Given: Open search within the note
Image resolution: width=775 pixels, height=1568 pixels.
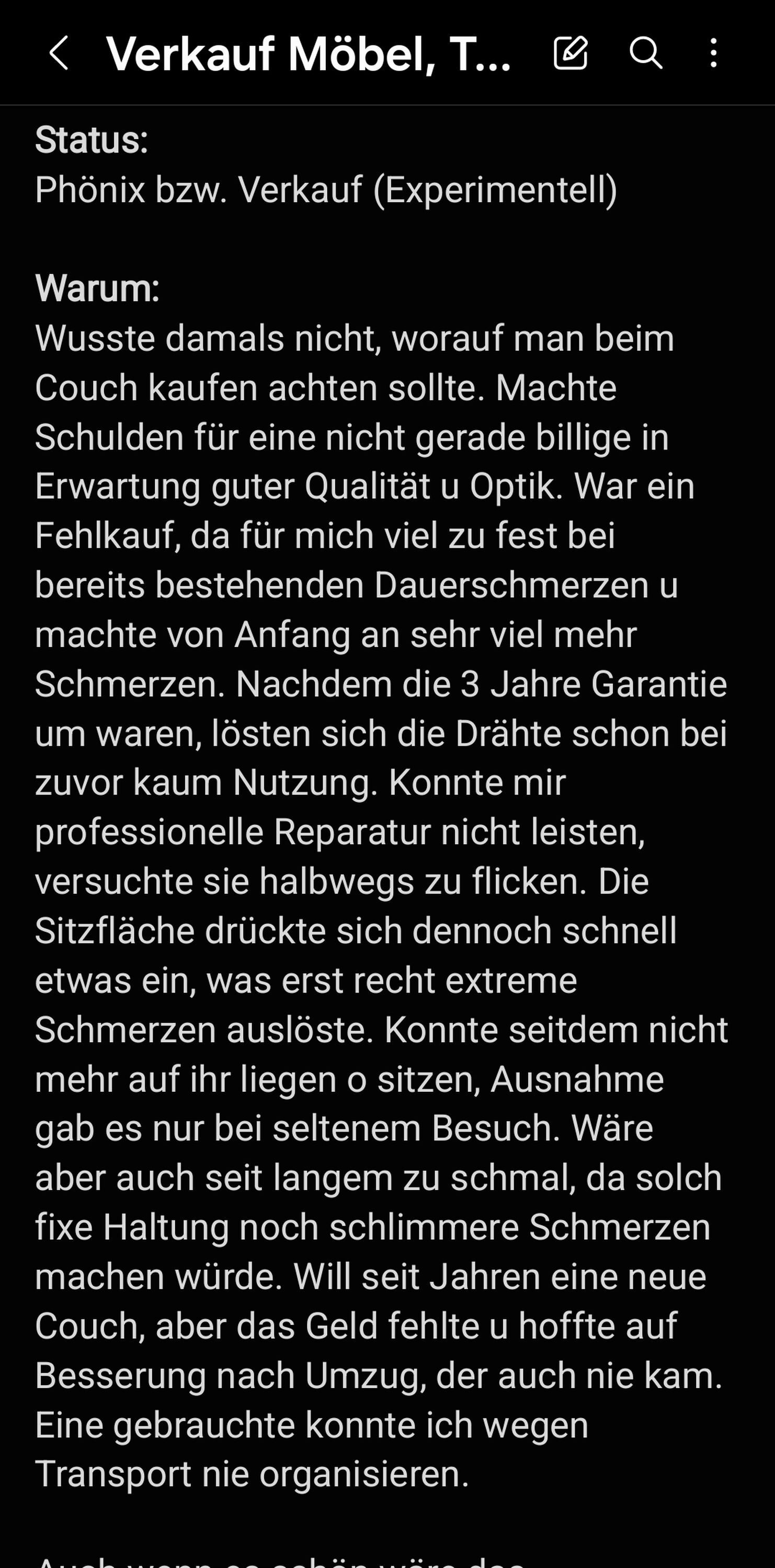Looking at the screenshot, I should [x=645, y=53].
